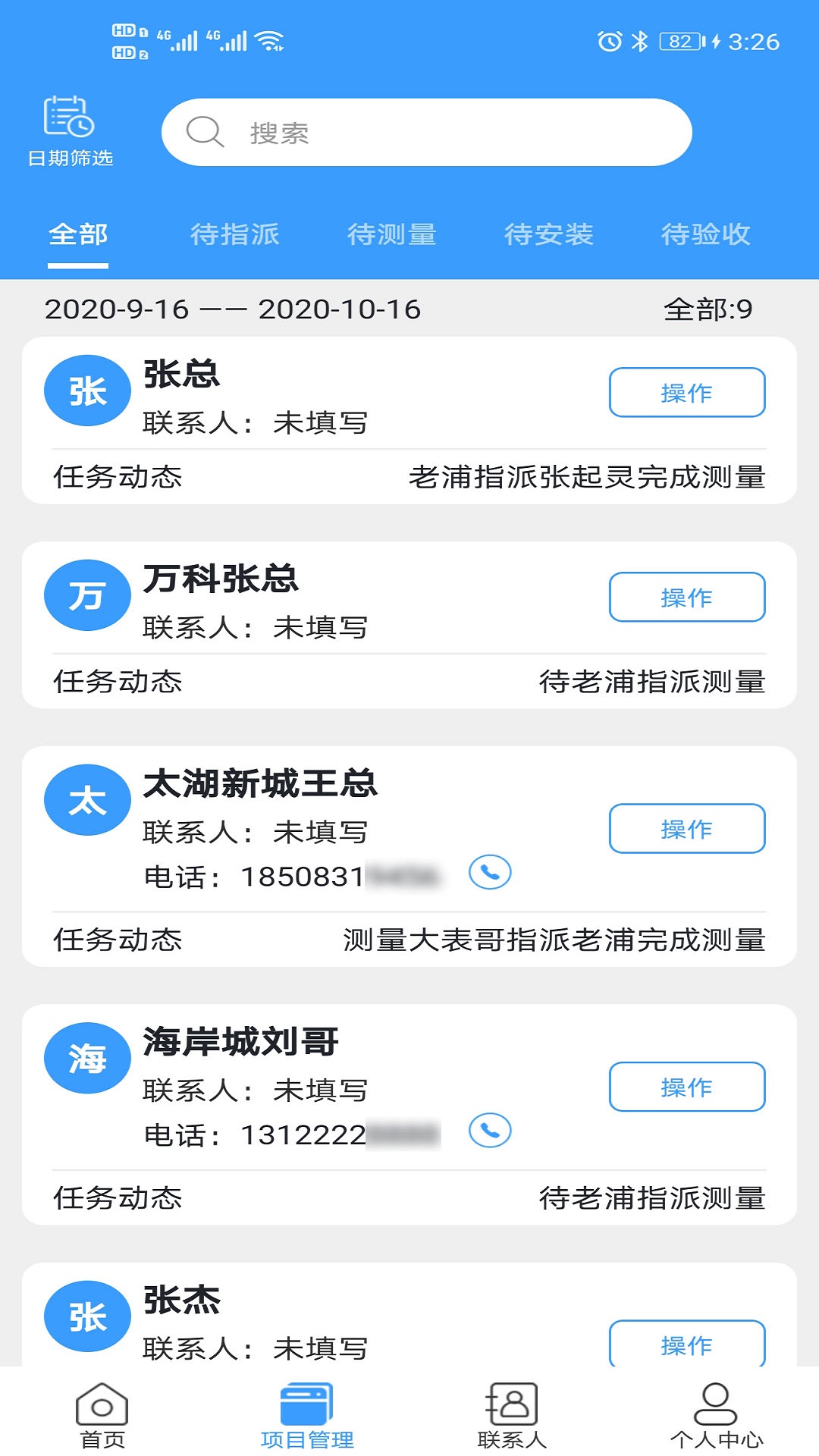Open the 待验收 tab
The image size is (819, 1456).
tap(706, 234)
